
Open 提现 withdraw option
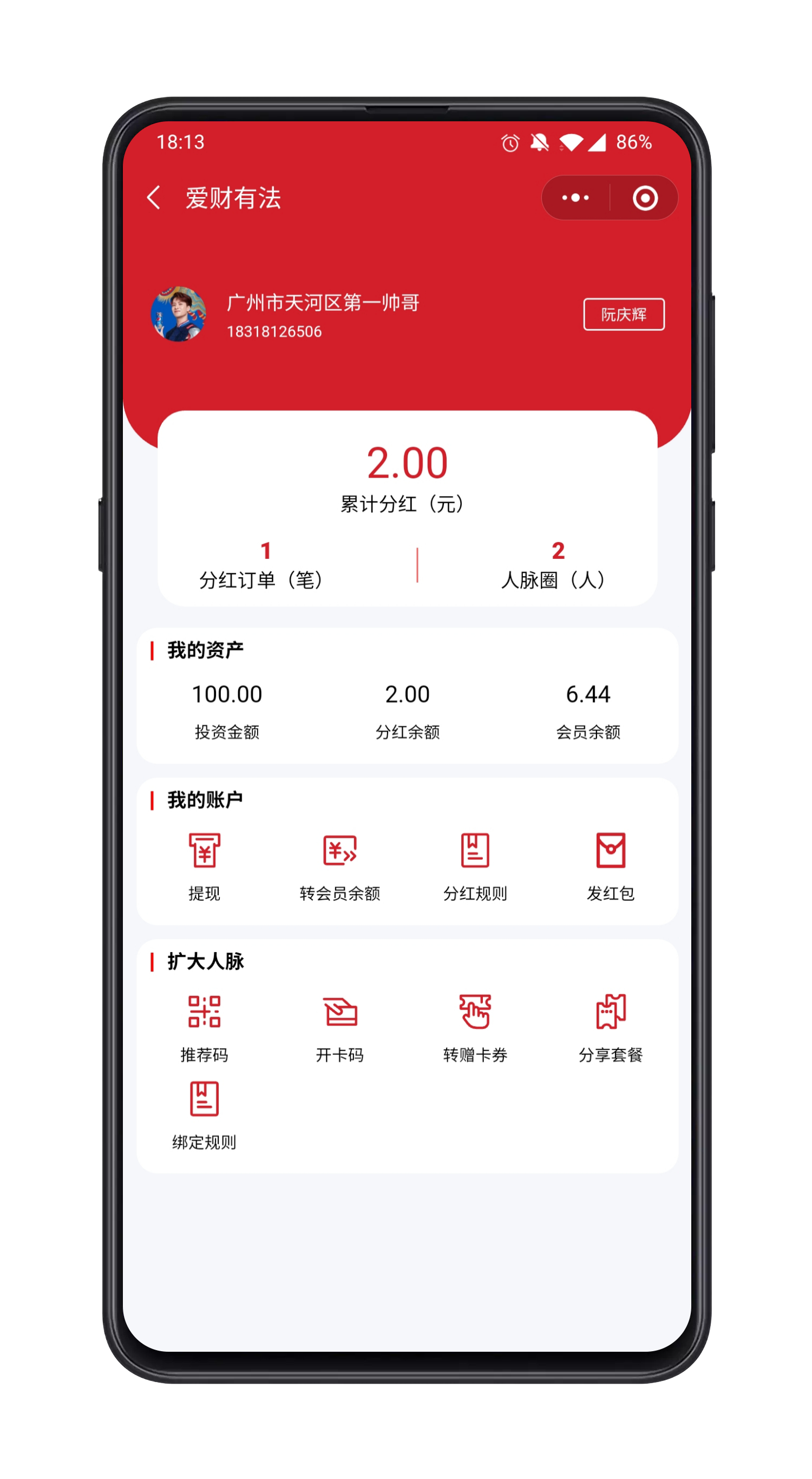point(204,866)
